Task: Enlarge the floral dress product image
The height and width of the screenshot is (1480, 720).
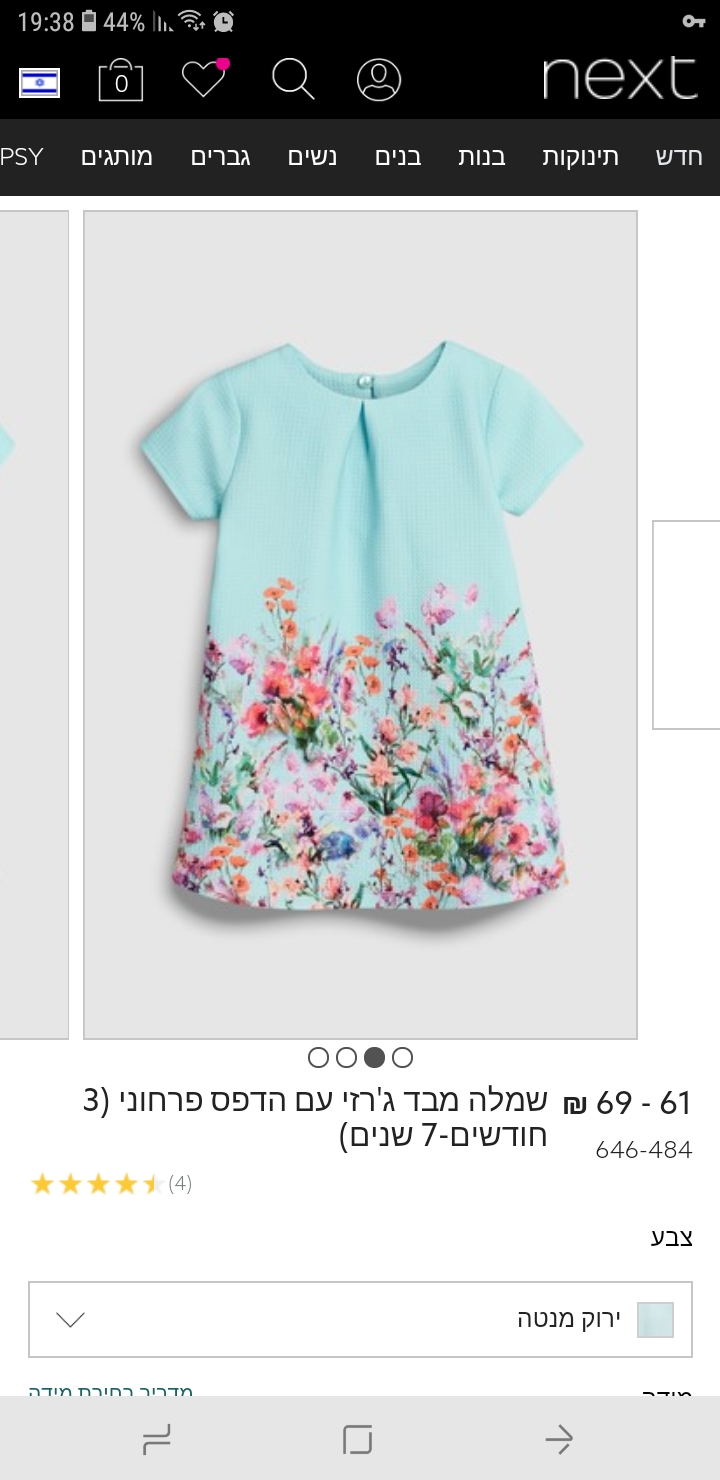Action: 360,624
